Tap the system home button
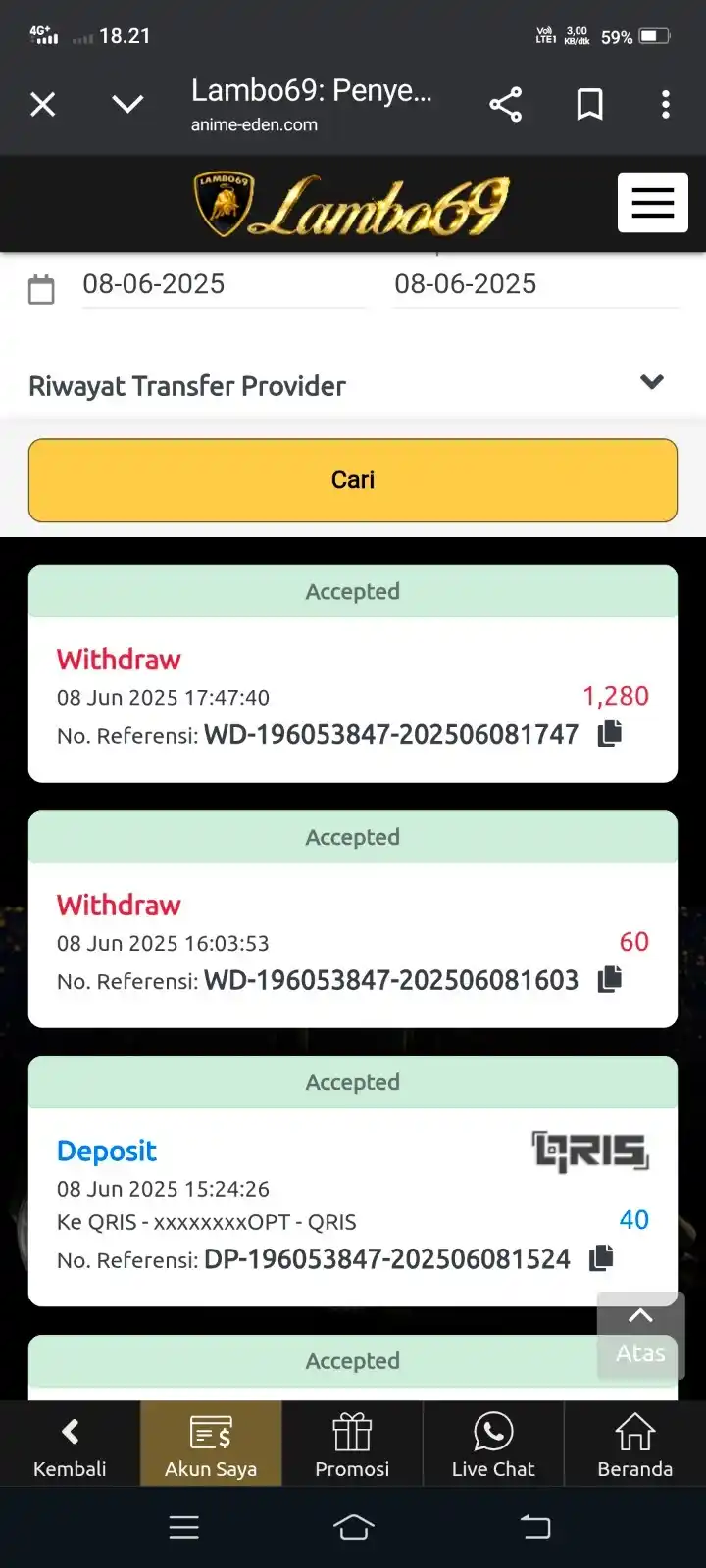The image size is (706, 1568). pos(353,1527)
